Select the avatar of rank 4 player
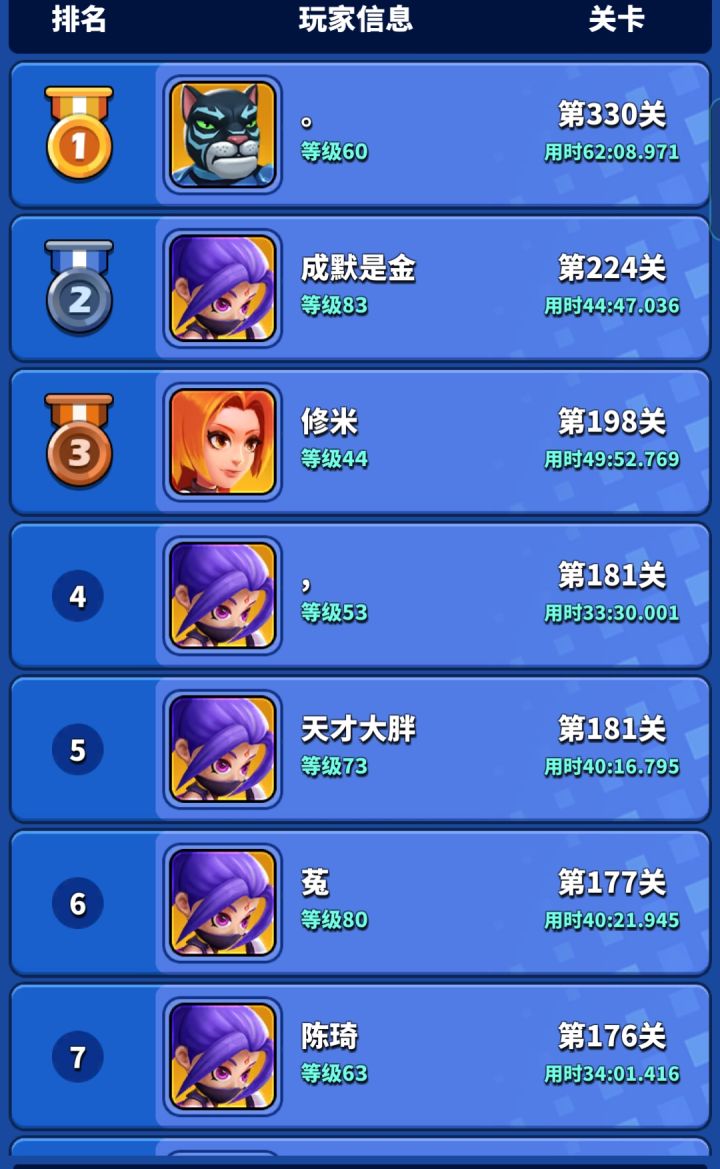720x1169 pixels. [222, 594]
